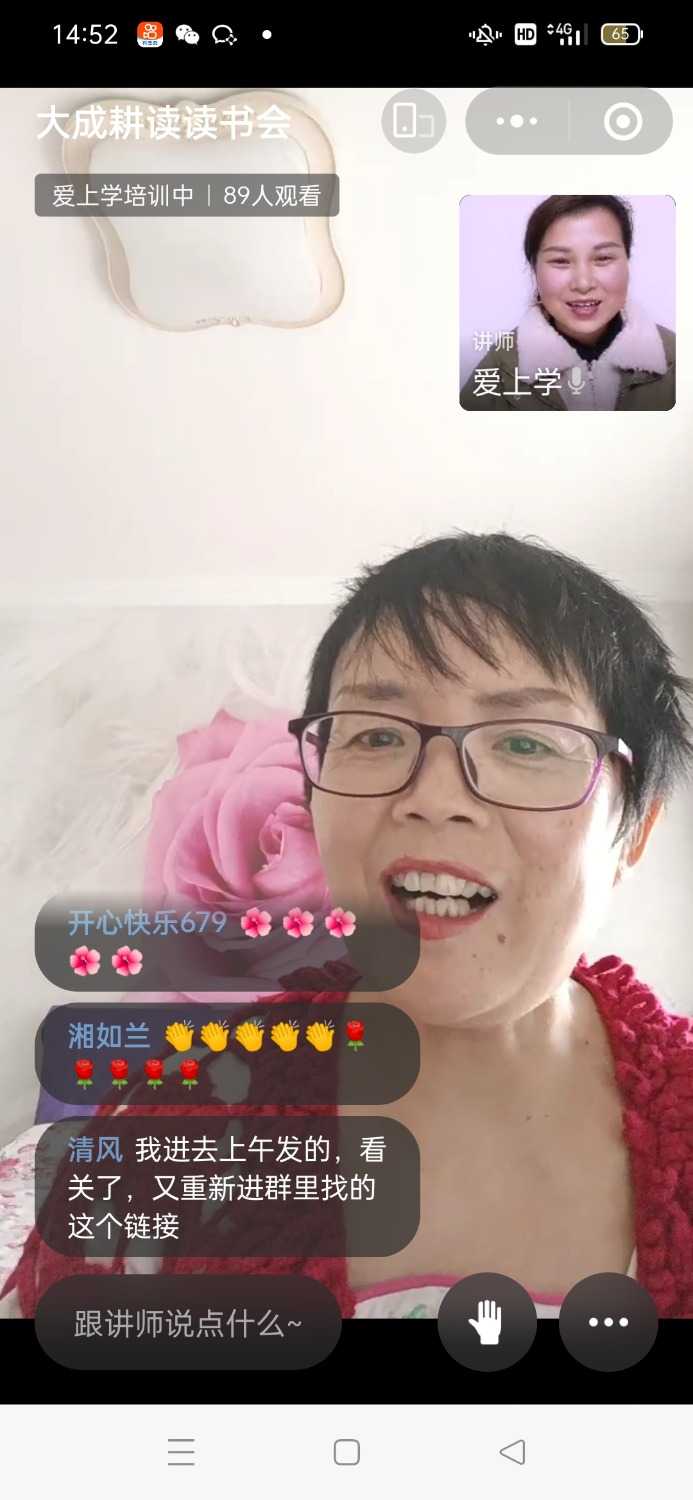
Task: Open the lecturer 爱上学 video thumbnail
Action: pos(567,302)
